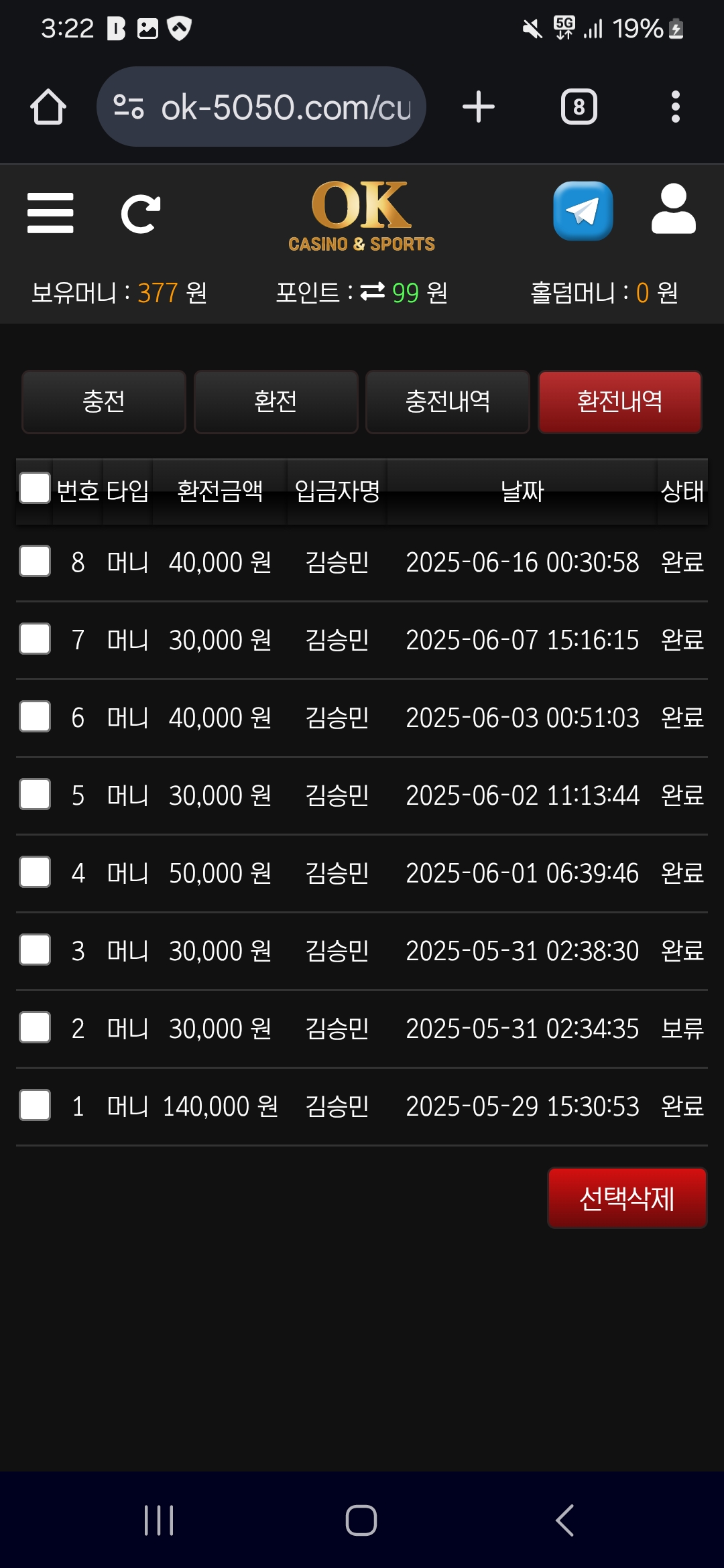
Task: Open the Telegram contact icon
Action: 583,211
